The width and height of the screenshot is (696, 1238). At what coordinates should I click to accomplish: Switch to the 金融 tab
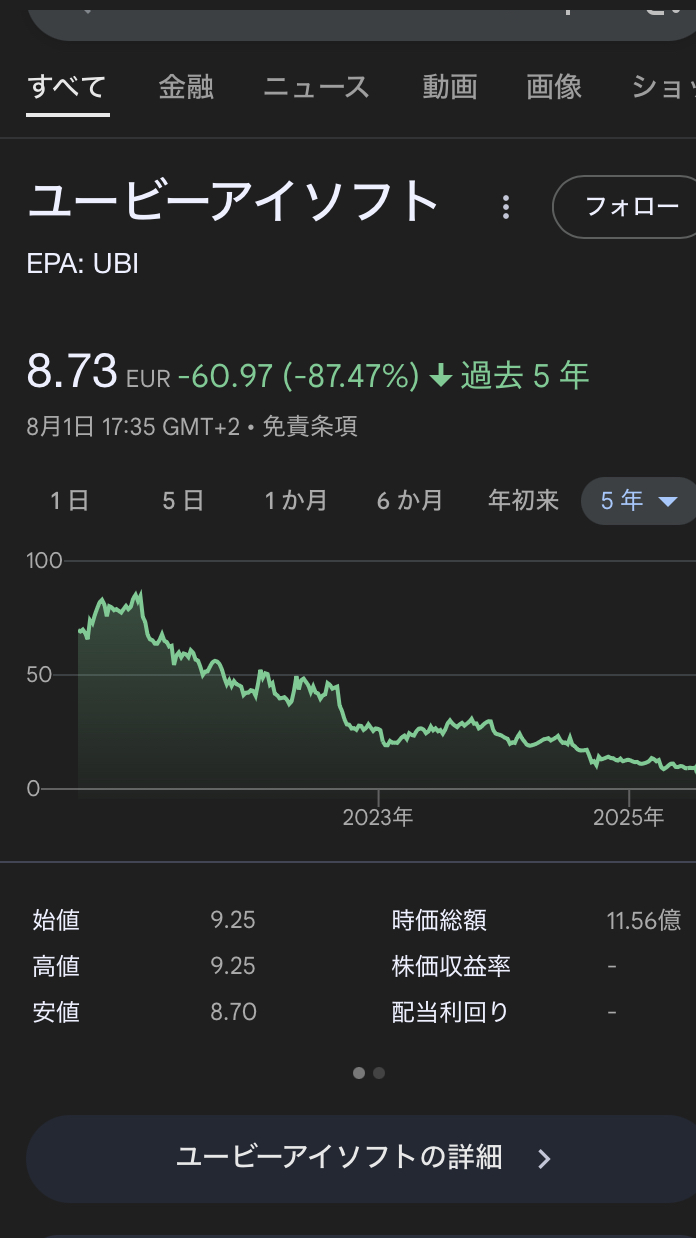(x=186, y=87)
